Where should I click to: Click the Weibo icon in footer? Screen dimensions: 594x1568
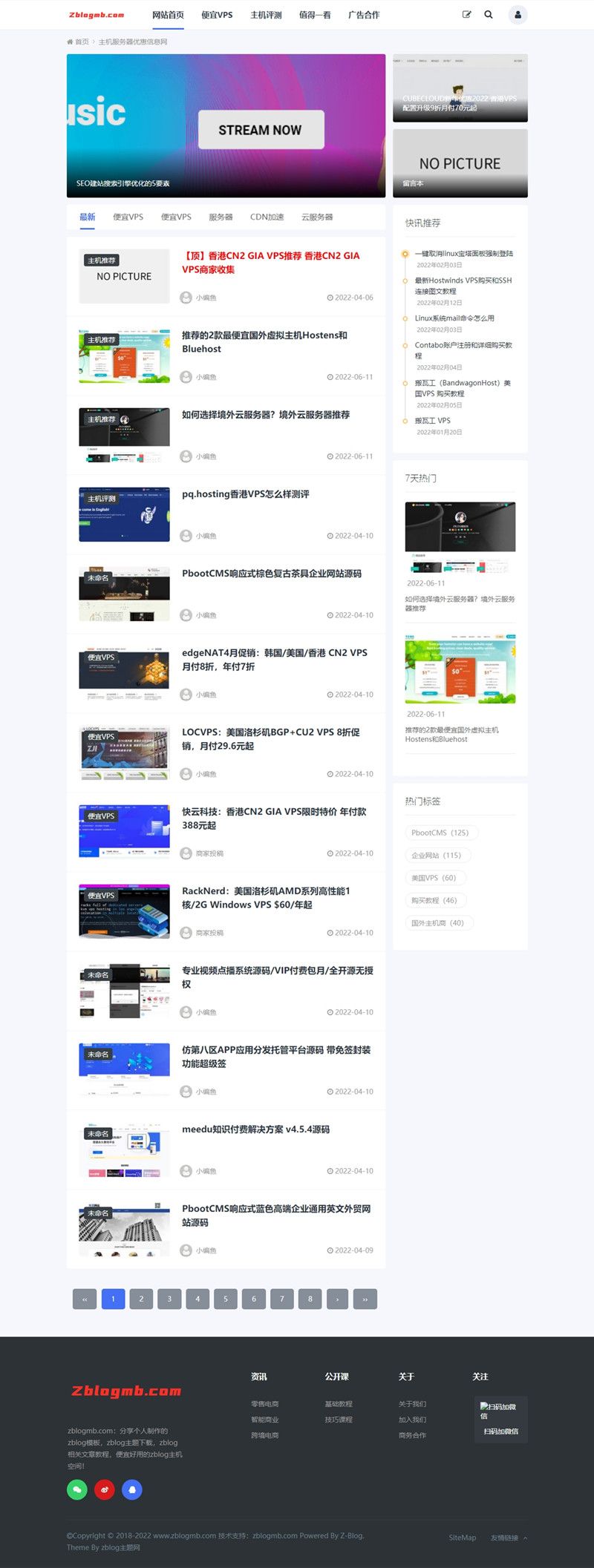tap(104, 1489)
